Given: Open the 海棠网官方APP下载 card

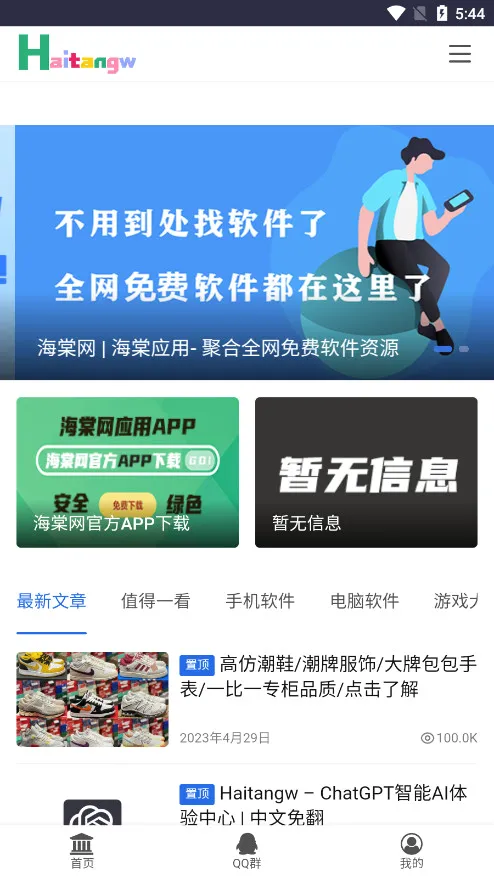Looking at the screenshot, I should click(x=128, y=472).
